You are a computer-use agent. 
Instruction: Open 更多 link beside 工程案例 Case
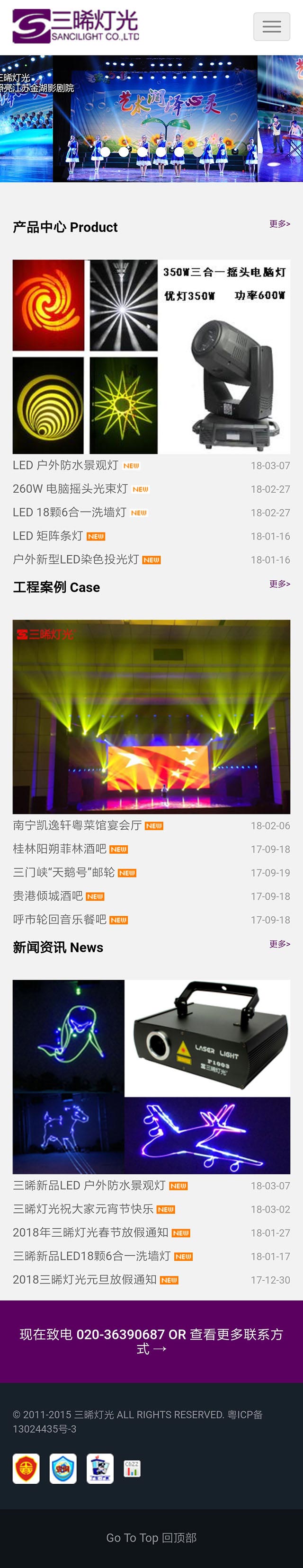pyautogui.click(x=279, y=584)
